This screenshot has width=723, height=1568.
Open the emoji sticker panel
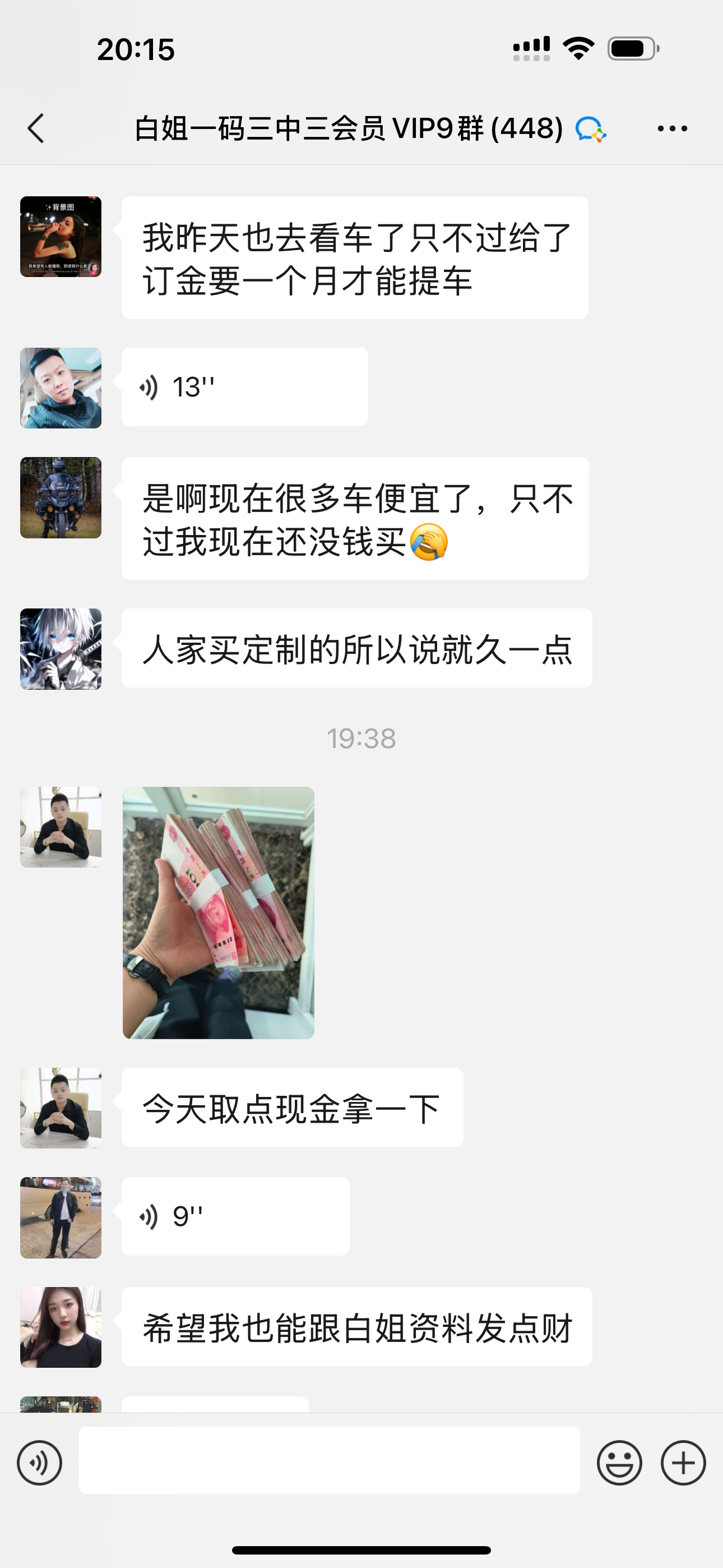(619, 1463)
